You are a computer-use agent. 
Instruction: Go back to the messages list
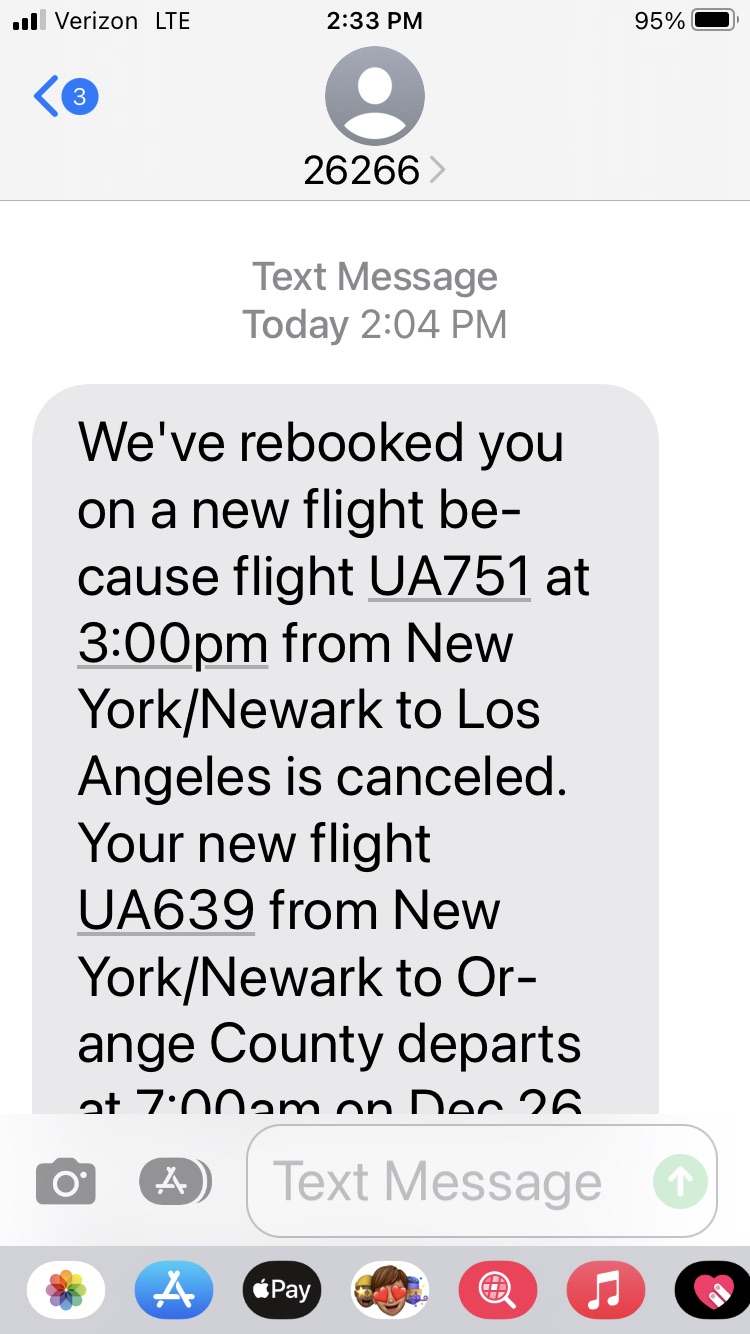point(62,97)
